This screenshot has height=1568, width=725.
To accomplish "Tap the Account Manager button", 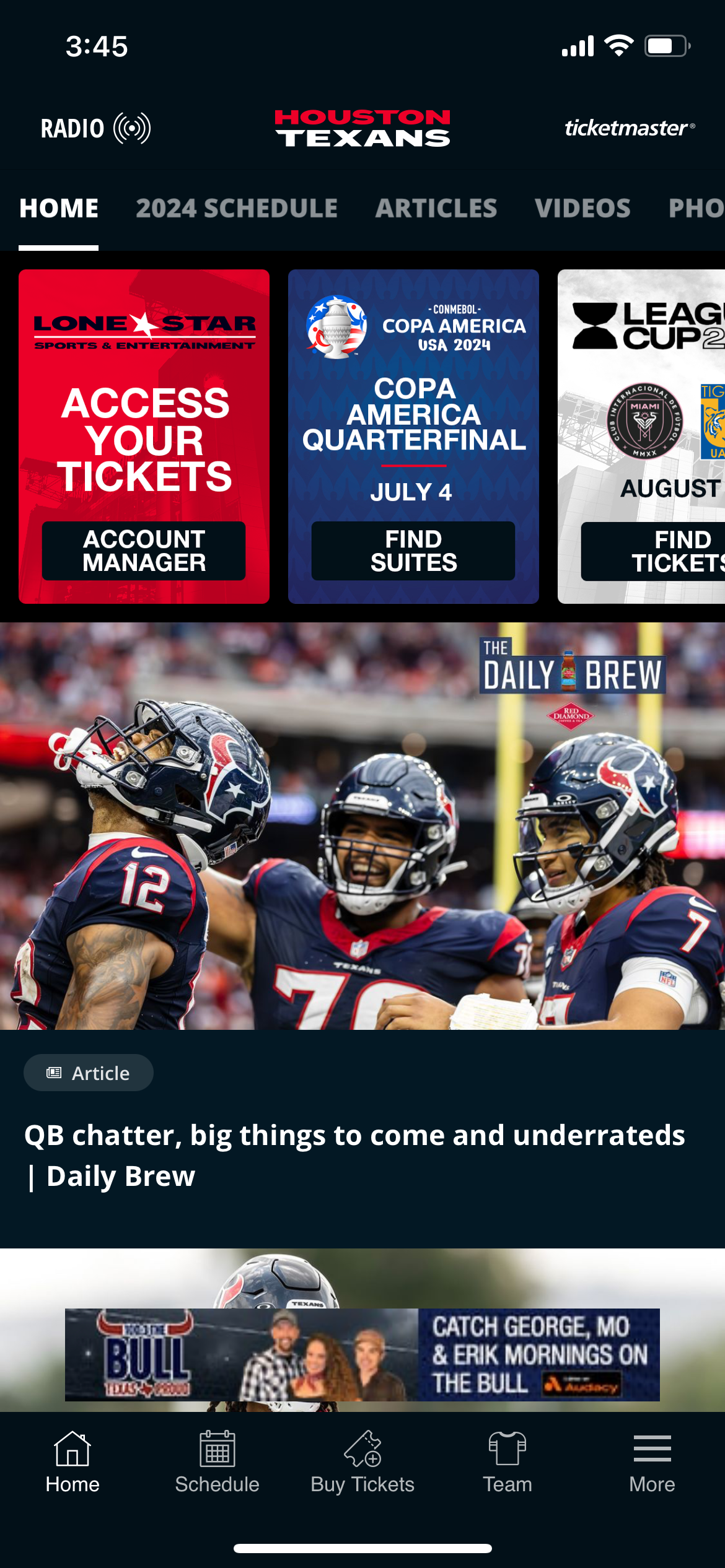I will point(144,551).
